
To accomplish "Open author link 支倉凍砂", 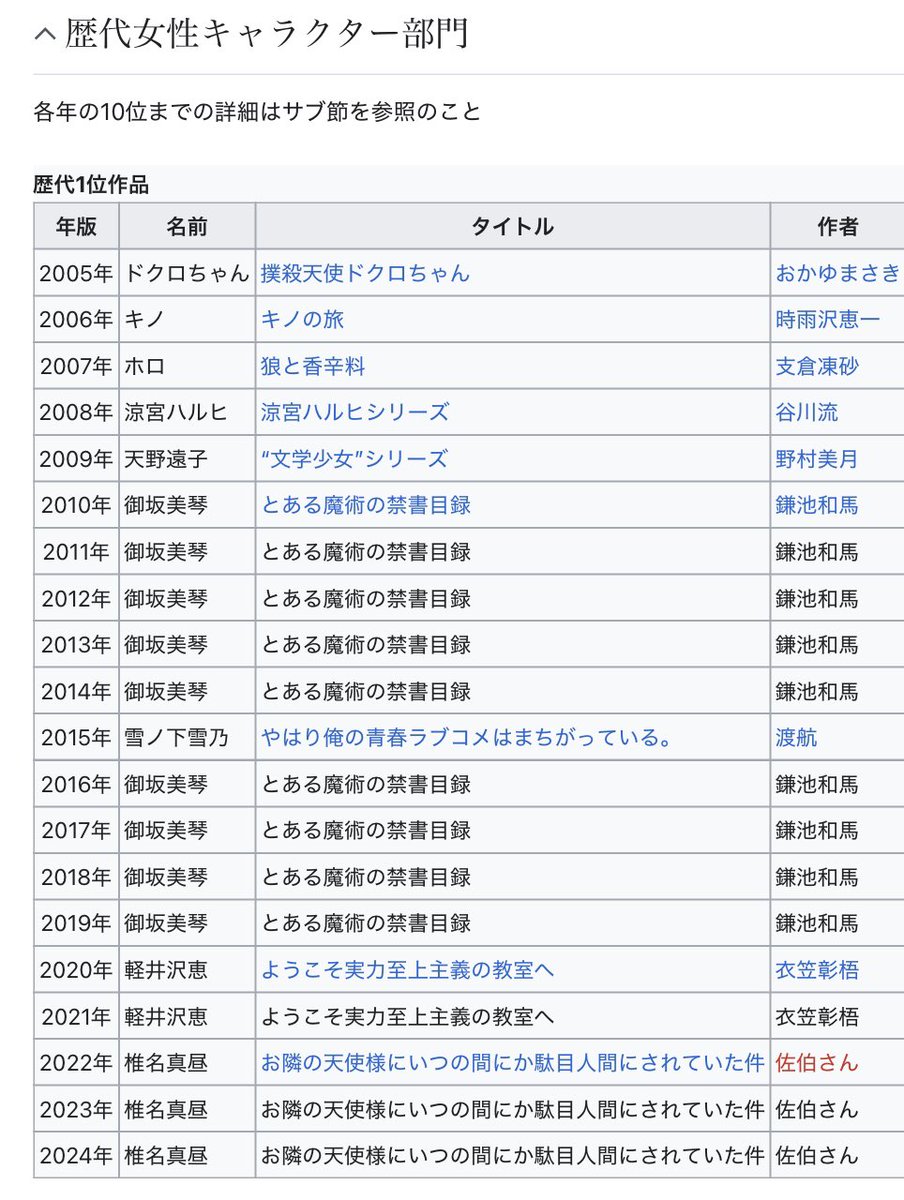I will pyautogui.click(x=817, y=366).
